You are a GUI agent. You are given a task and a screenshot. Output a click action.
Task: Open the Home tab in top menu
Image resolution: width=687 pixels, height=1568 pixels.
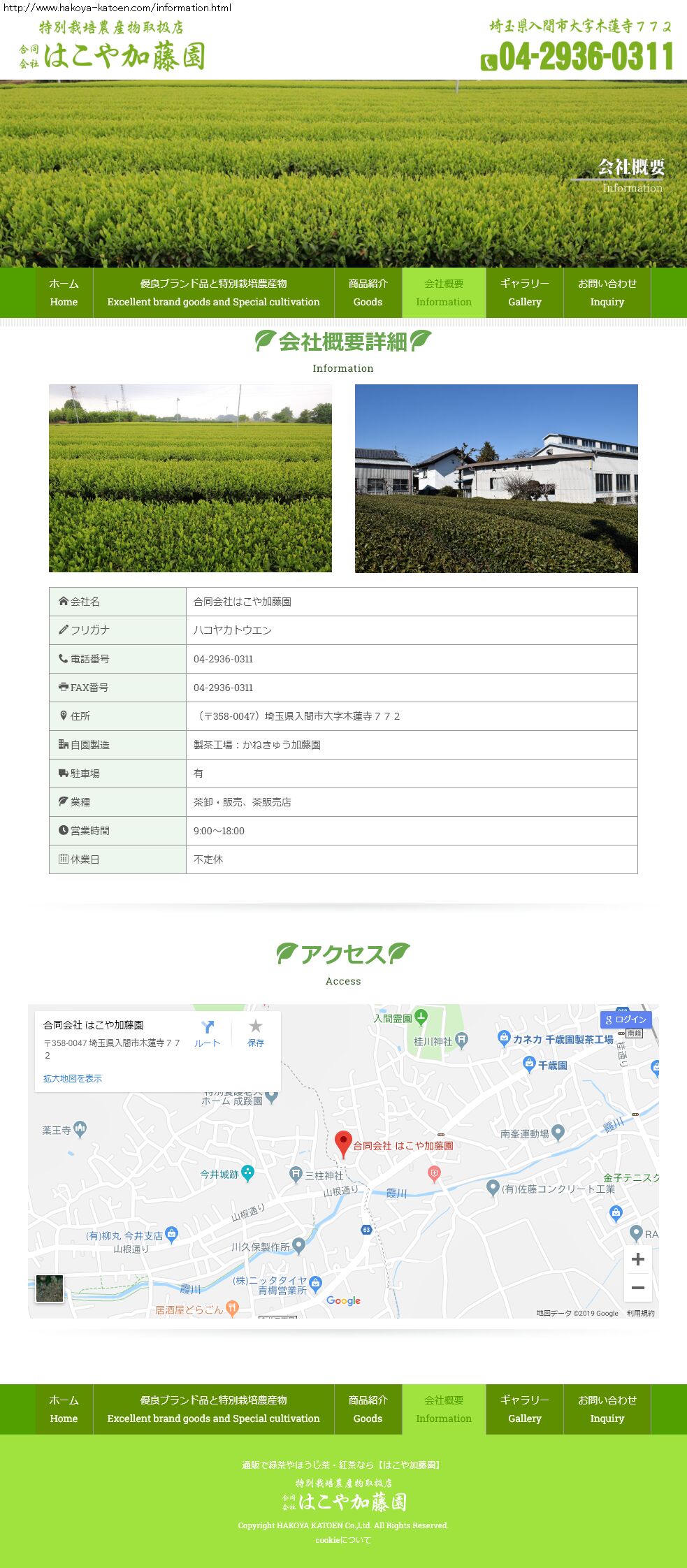[x=64, y=293]
